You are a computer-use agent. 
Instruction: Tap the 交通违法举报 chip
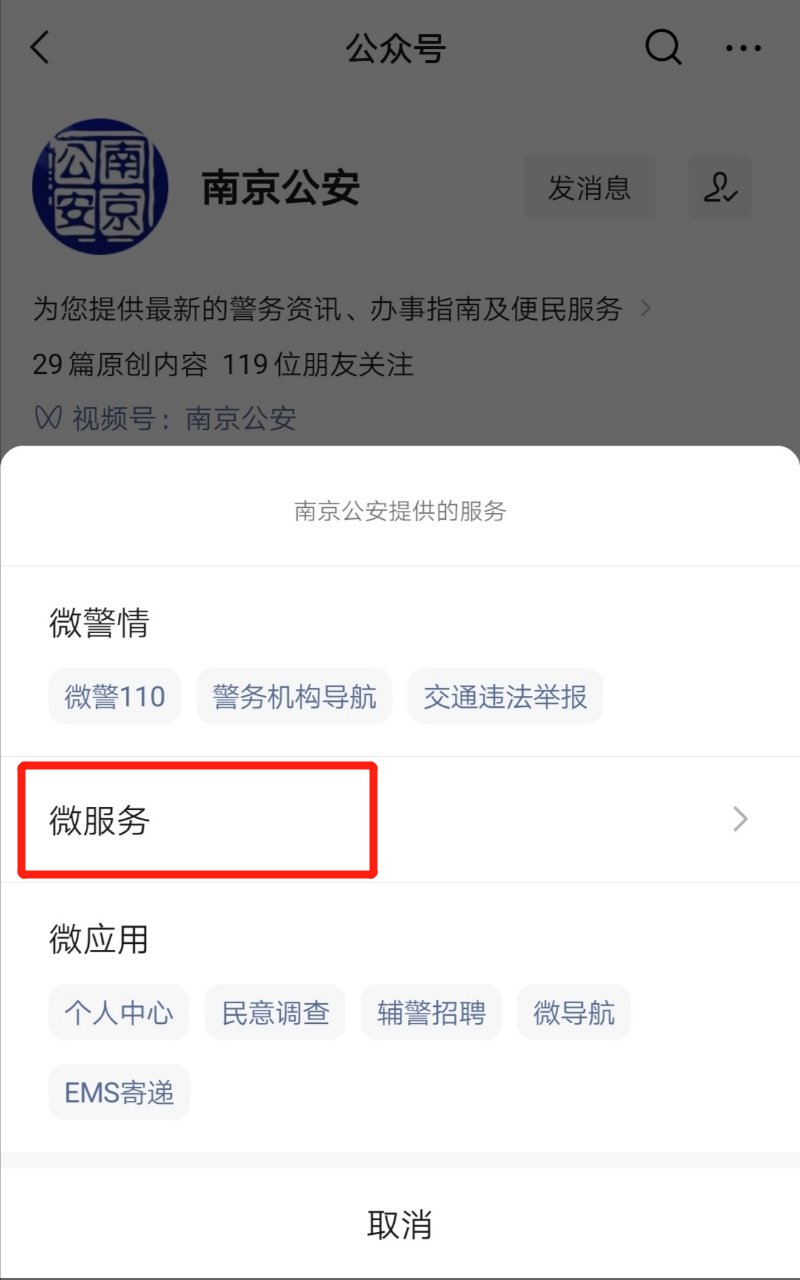[x=505, y=696]
